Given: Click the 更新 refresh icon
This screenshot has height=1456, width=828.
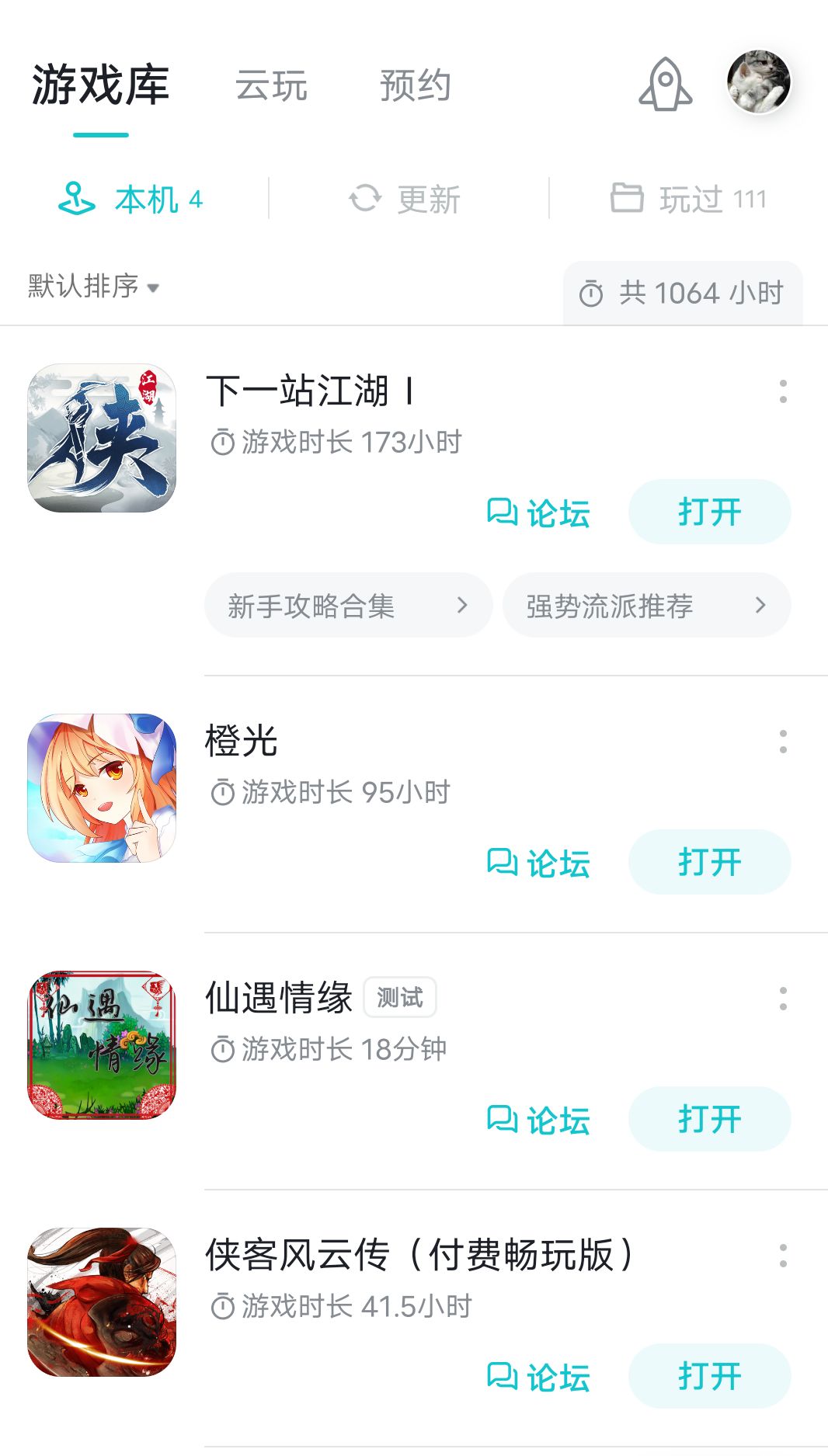Looking at the screenshot, I should 365,198.
